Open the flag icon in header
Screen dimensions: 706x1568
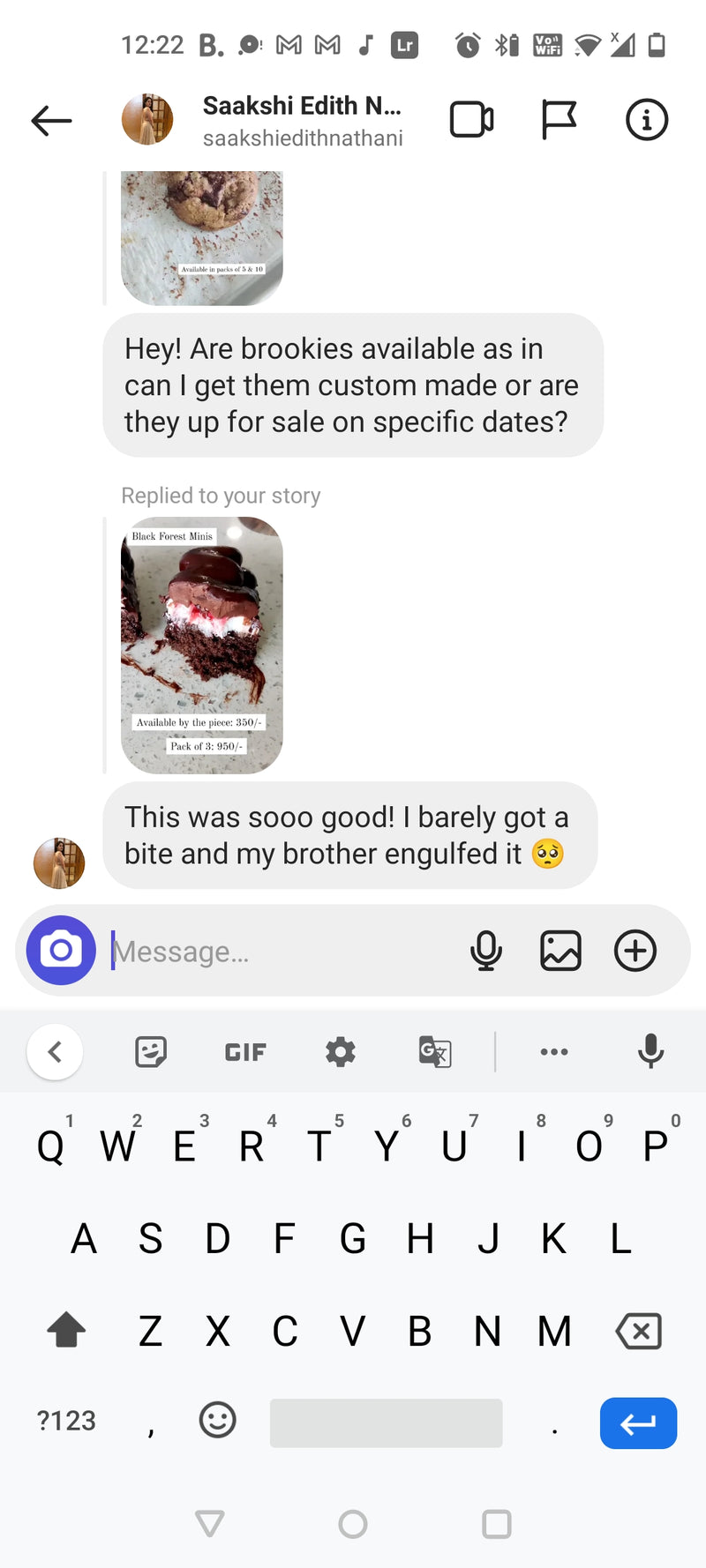[x=559, y=120]
